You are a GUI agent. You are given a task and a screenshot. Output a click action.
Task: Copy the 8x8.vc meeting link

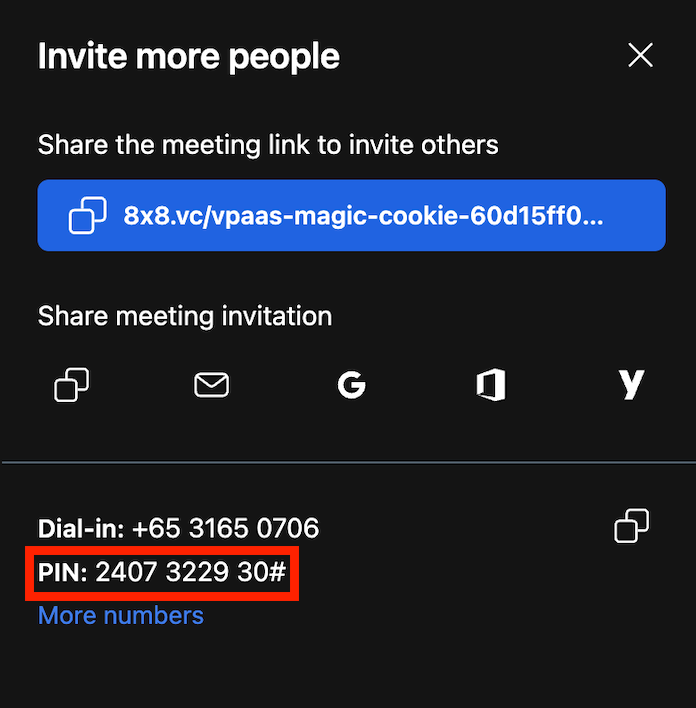pyautogui.click(x=351, y=215)
